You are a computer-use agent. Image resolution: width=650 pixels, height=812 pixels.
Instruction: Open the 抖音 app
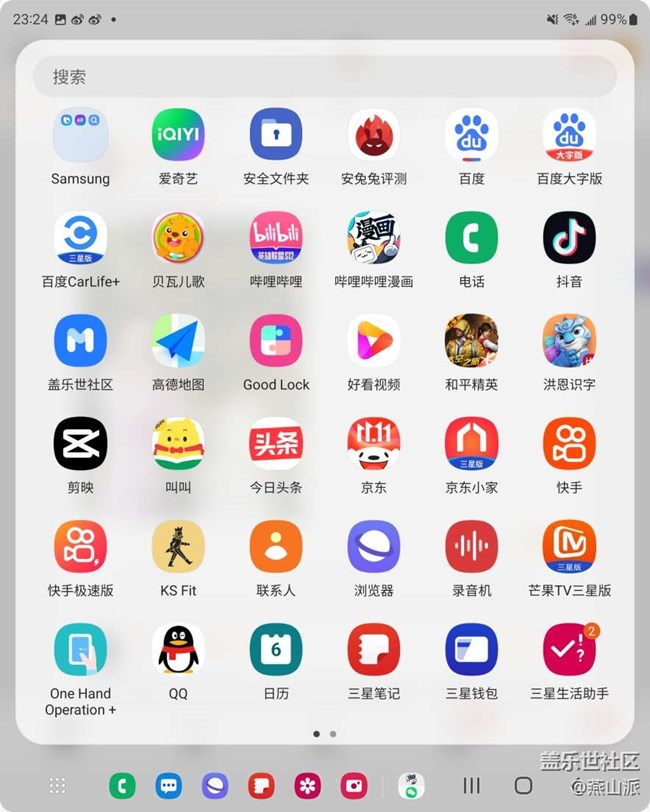(x=569, y=238)
